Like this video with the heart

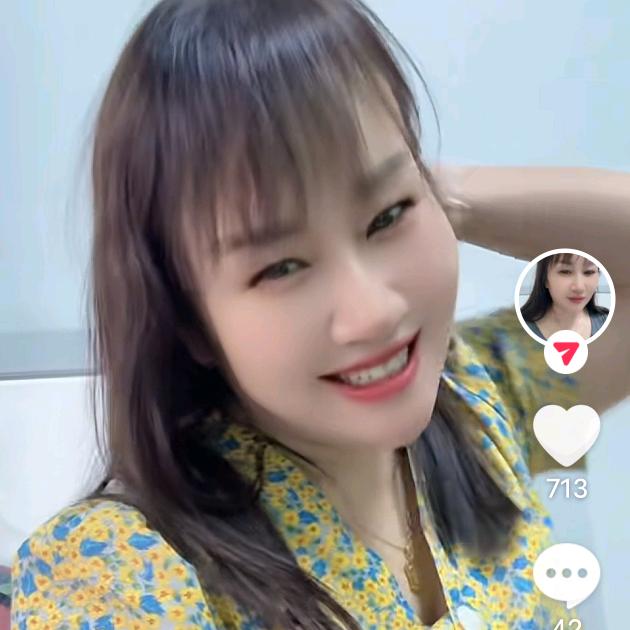(x=566, y=435)
